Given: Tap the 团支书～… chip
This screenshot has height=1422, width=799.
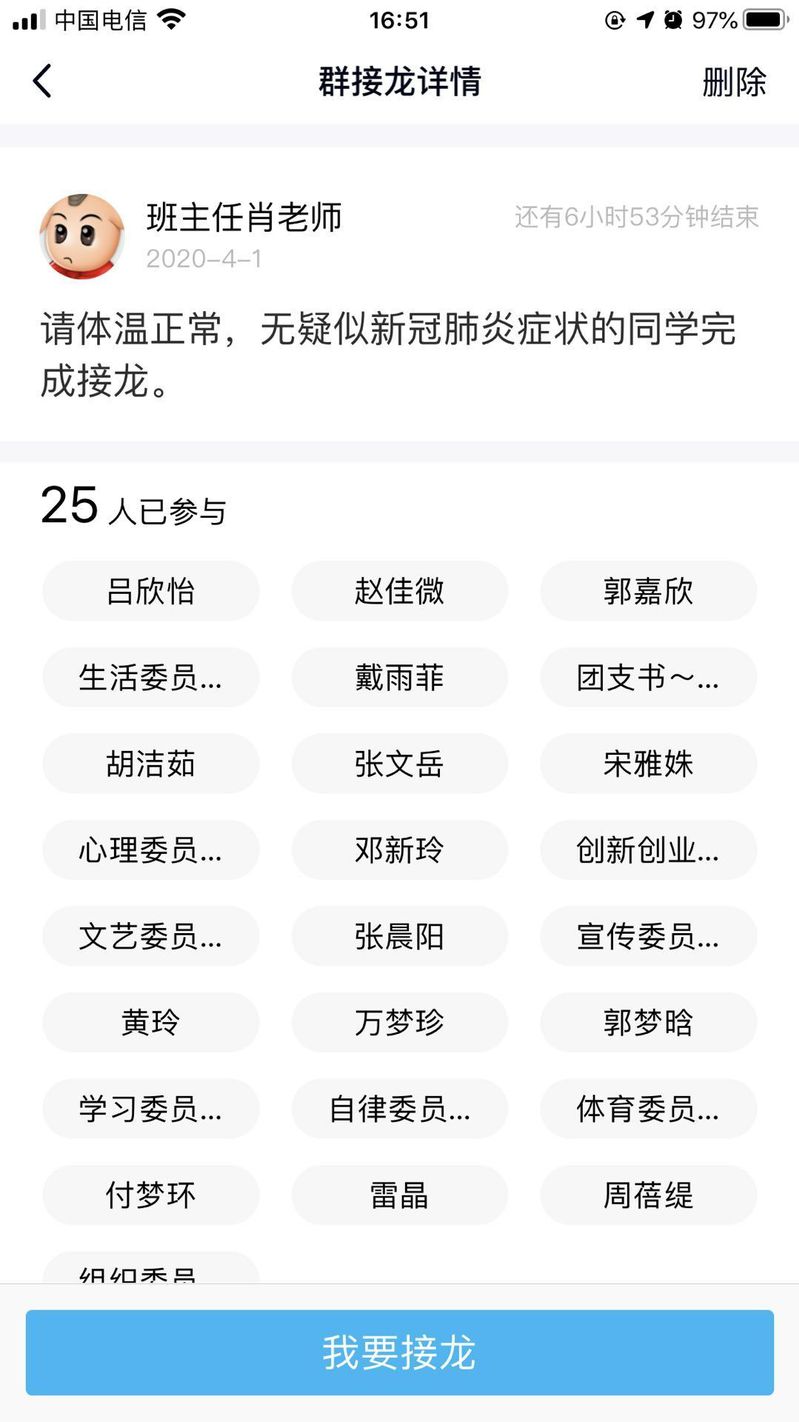Looking at the screenshot, I should pos(648,677).
